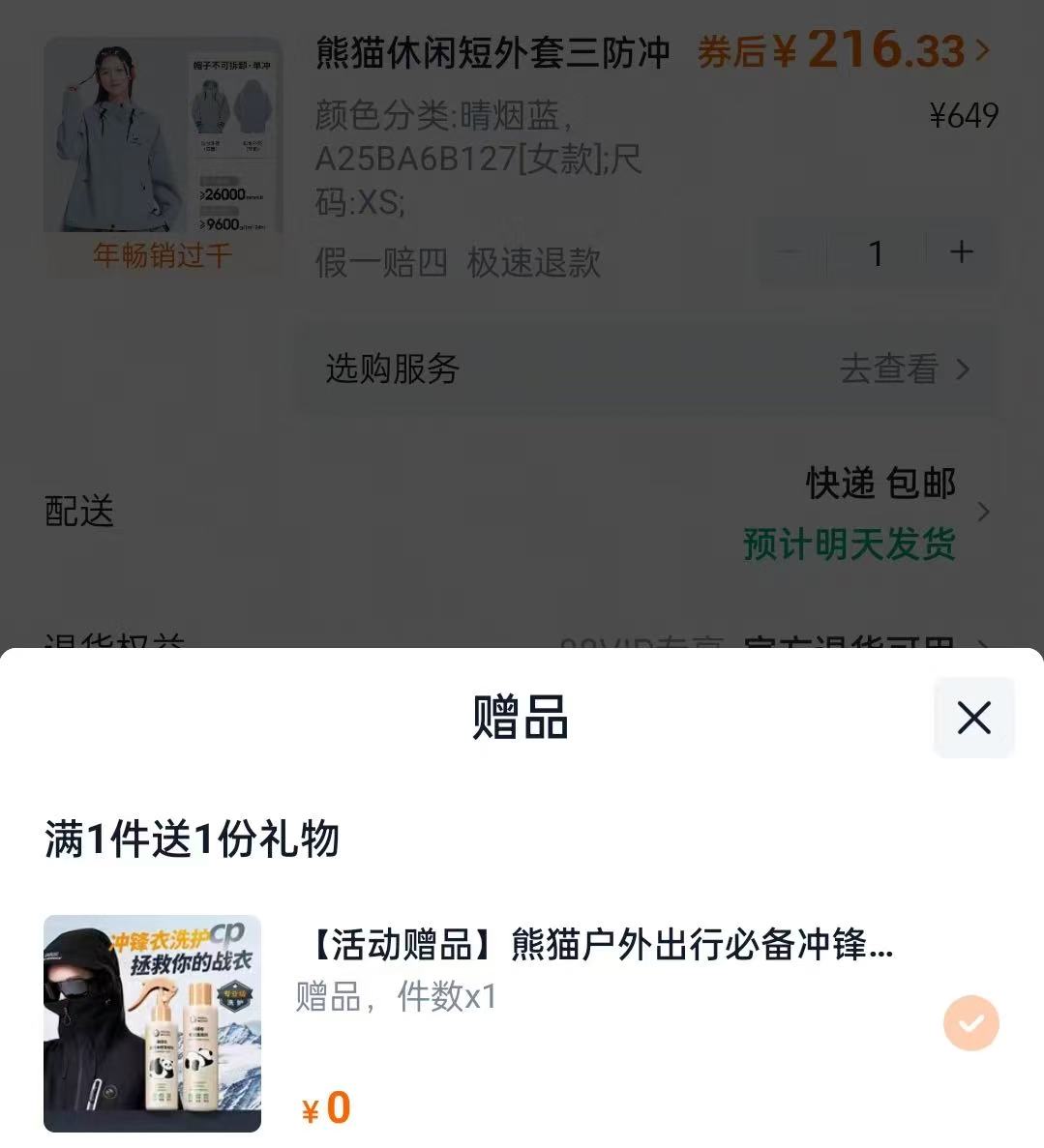
Task: Tap the chevron on the 配送 row
Action: [983, 513]
